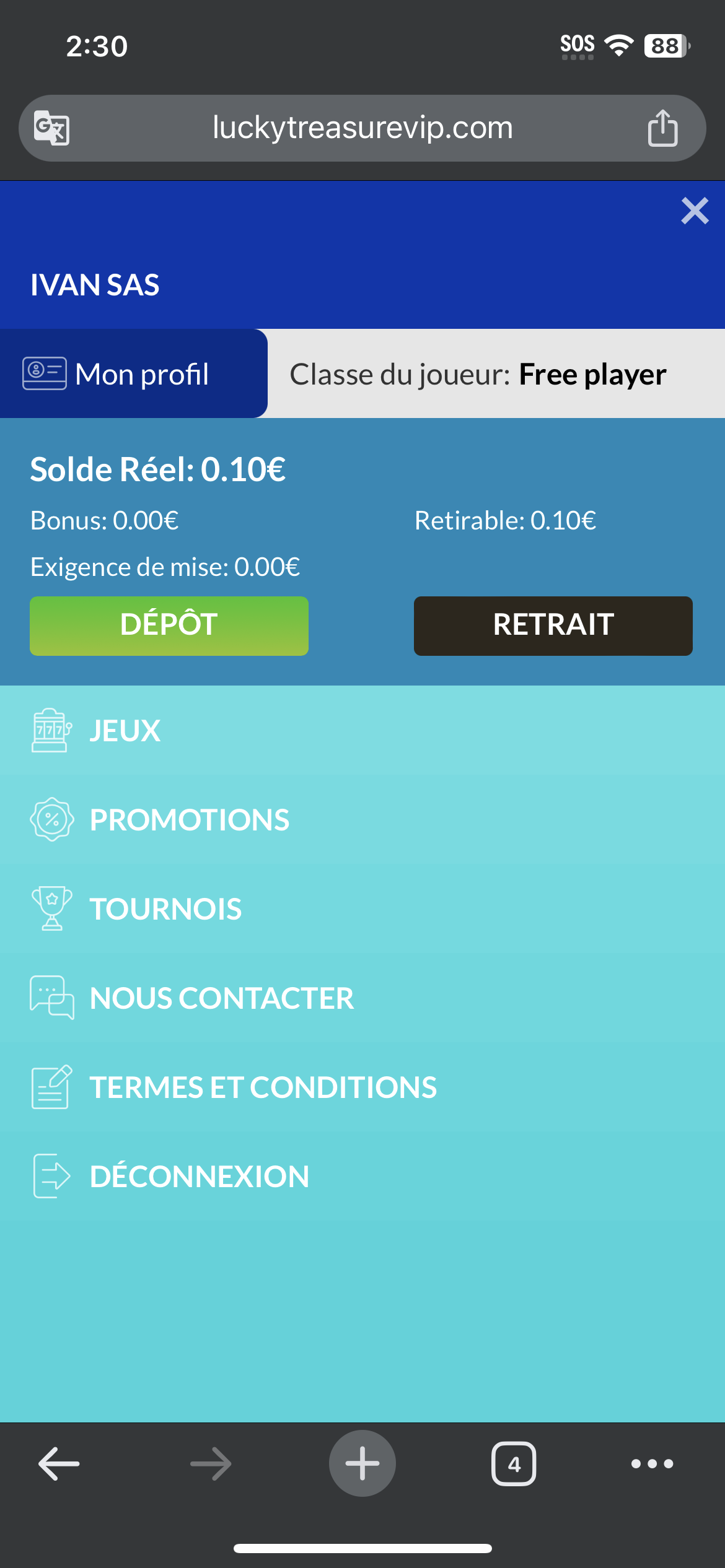Open the JEUX menu item
This screenshot has height=1568, width=725.
click(125, 731)
